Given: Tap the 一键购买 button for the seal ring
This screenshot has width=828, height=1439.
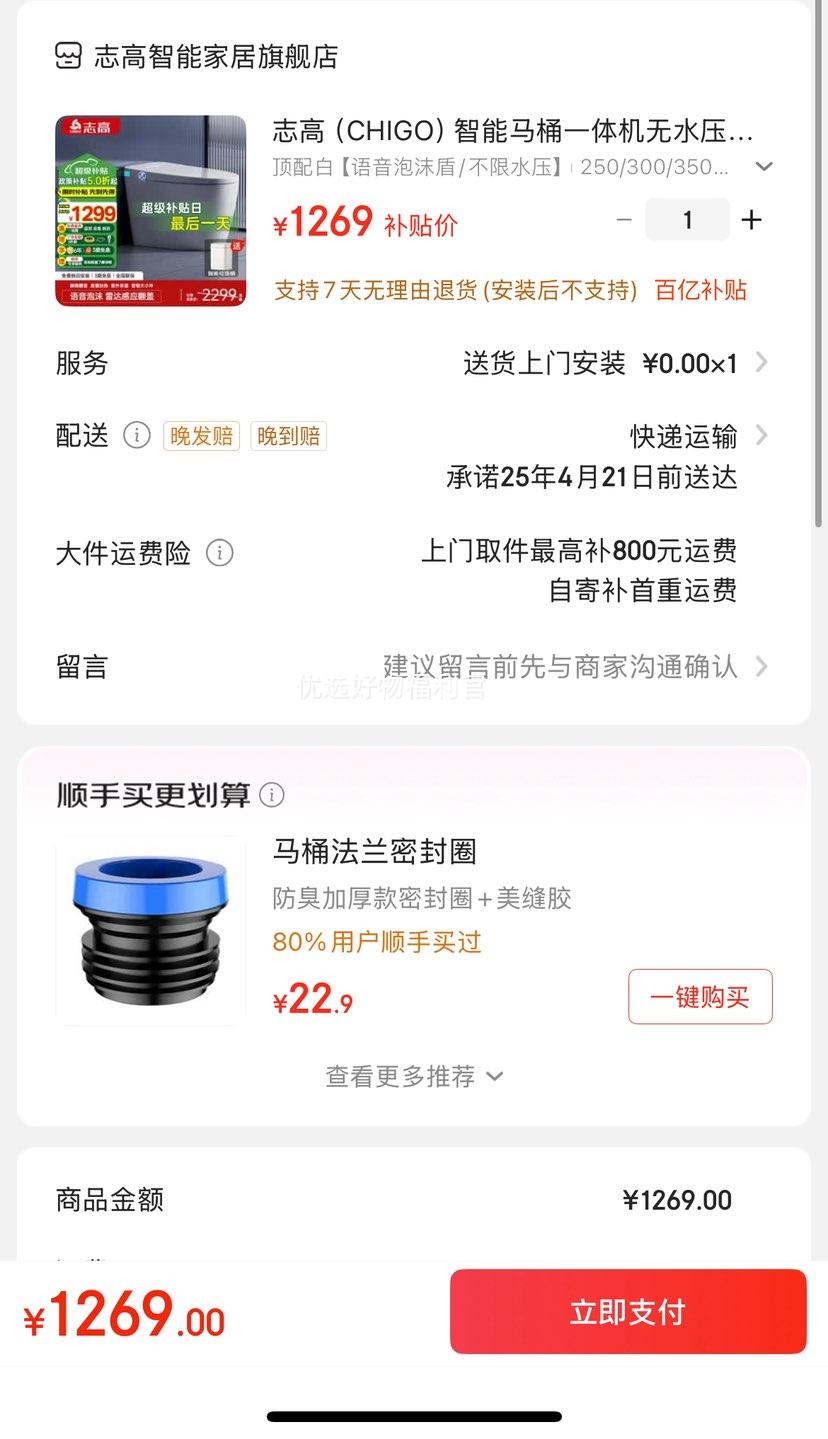Looking at the screenshot, I should pyautogui.click(x=699, y=996).
